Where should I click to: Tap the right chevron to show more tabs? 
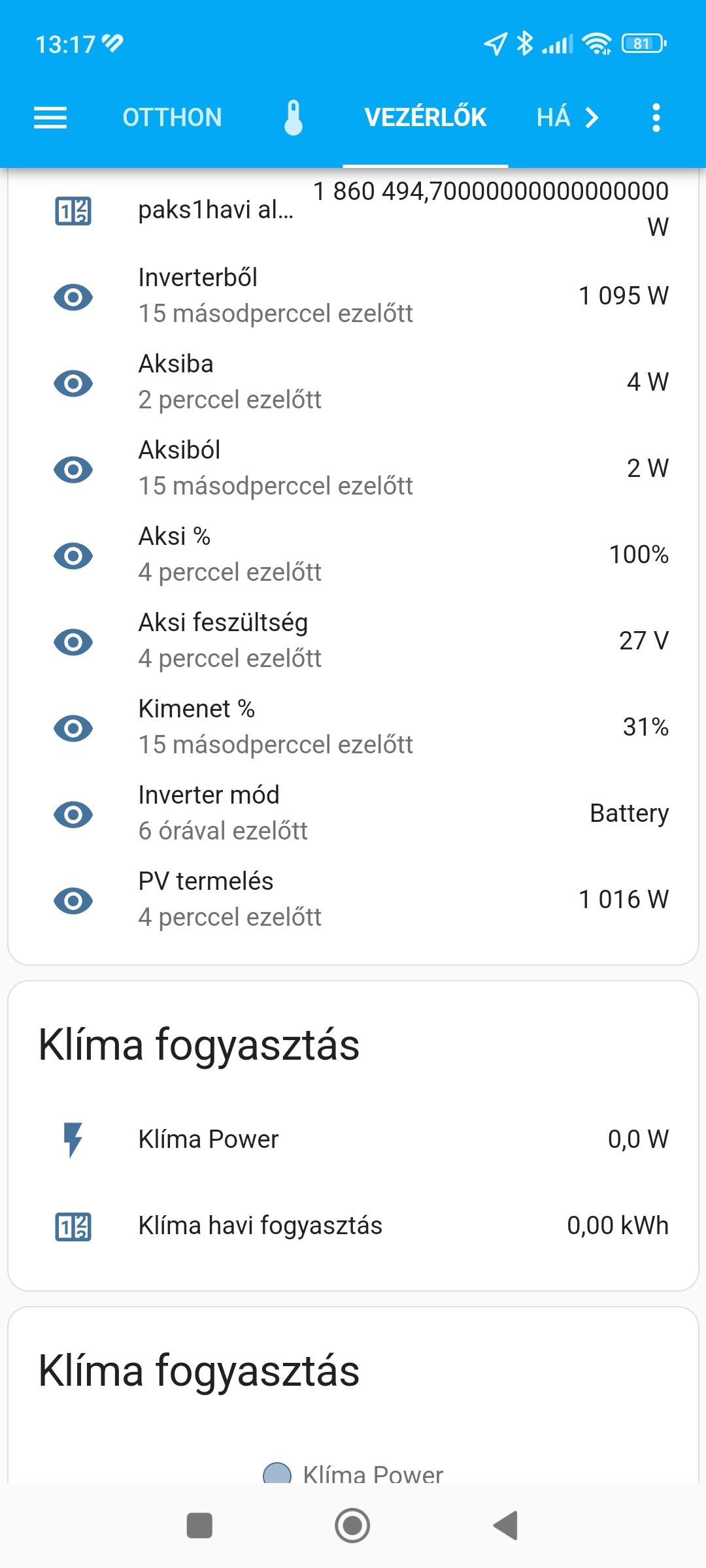[x=592, y=118]
